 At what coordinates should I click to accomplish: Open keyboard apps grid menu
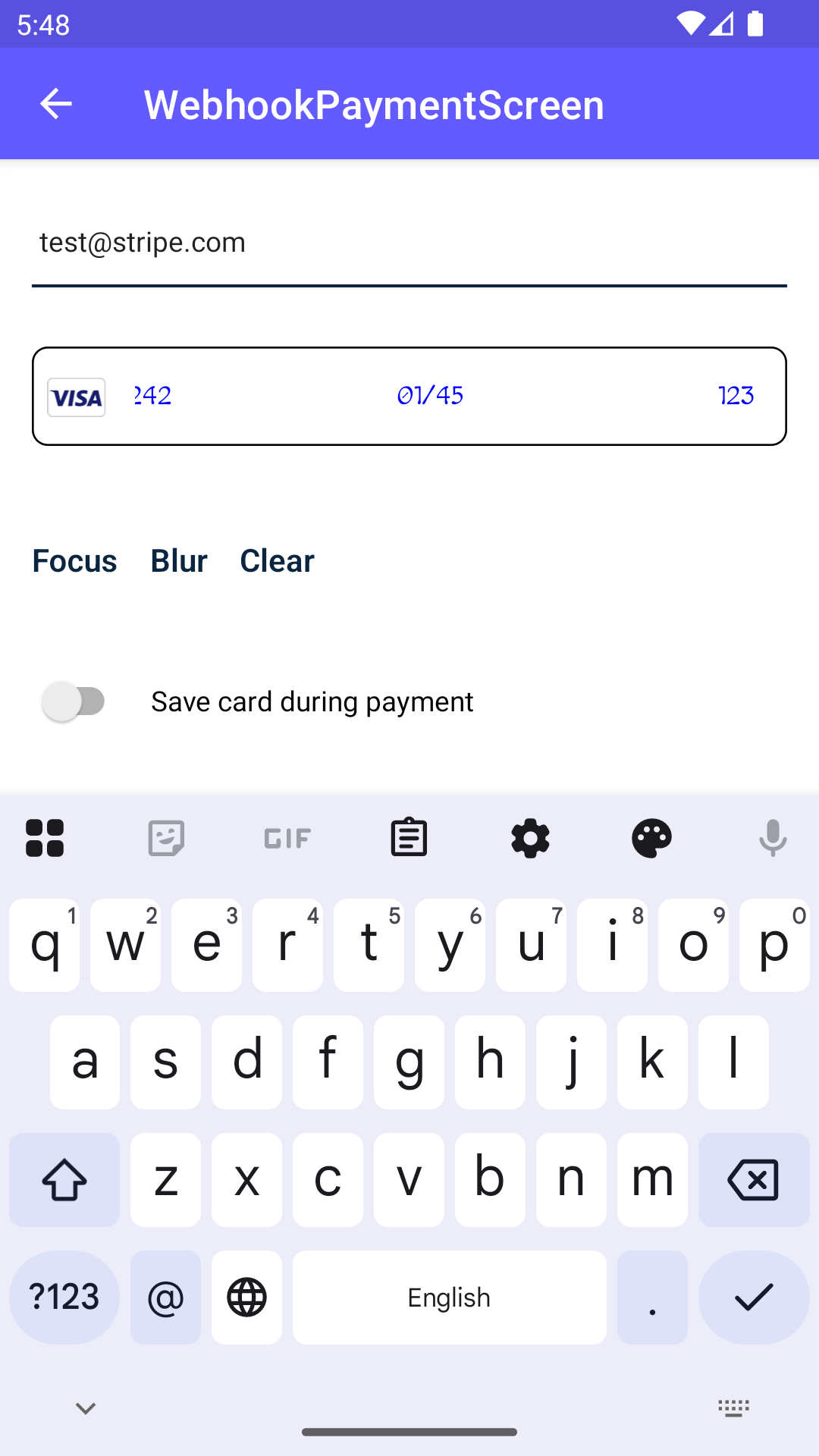(x=45, y=838)
